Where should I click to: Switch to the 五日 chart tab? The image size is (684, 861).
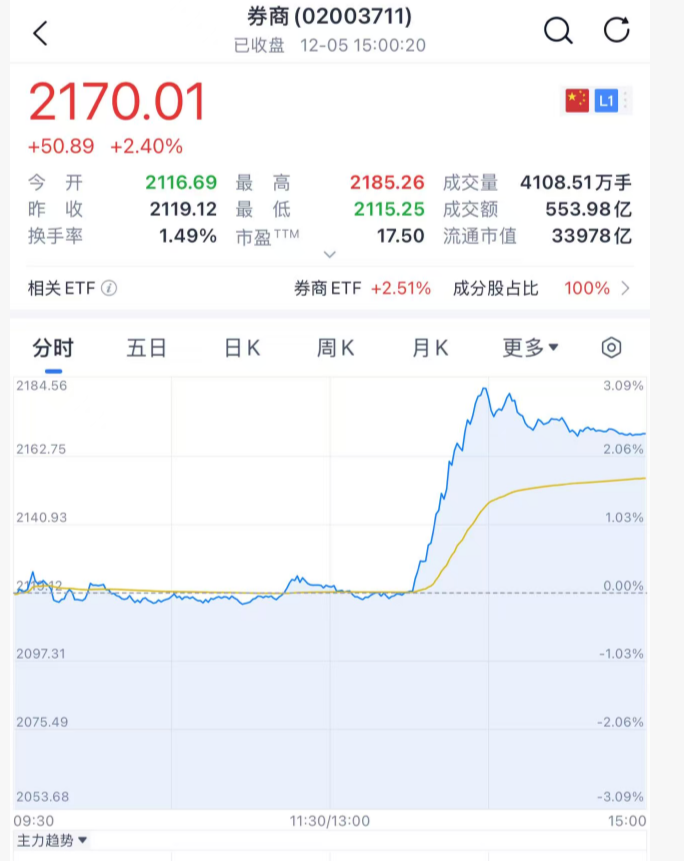pos(146,348)
